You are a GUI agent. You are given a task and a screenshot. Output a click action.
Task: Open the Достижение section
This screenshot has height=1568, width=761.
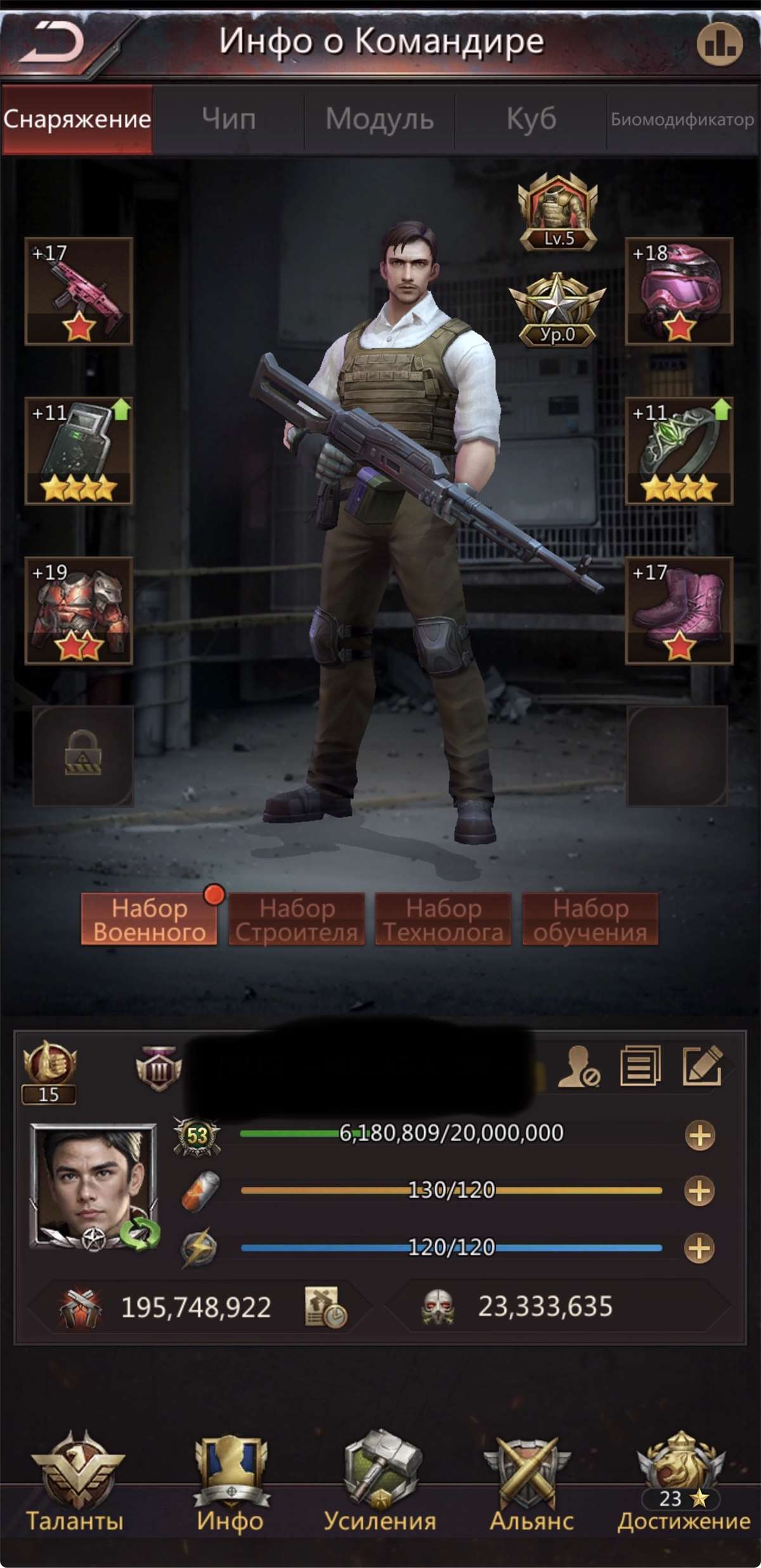point(682,1484)
